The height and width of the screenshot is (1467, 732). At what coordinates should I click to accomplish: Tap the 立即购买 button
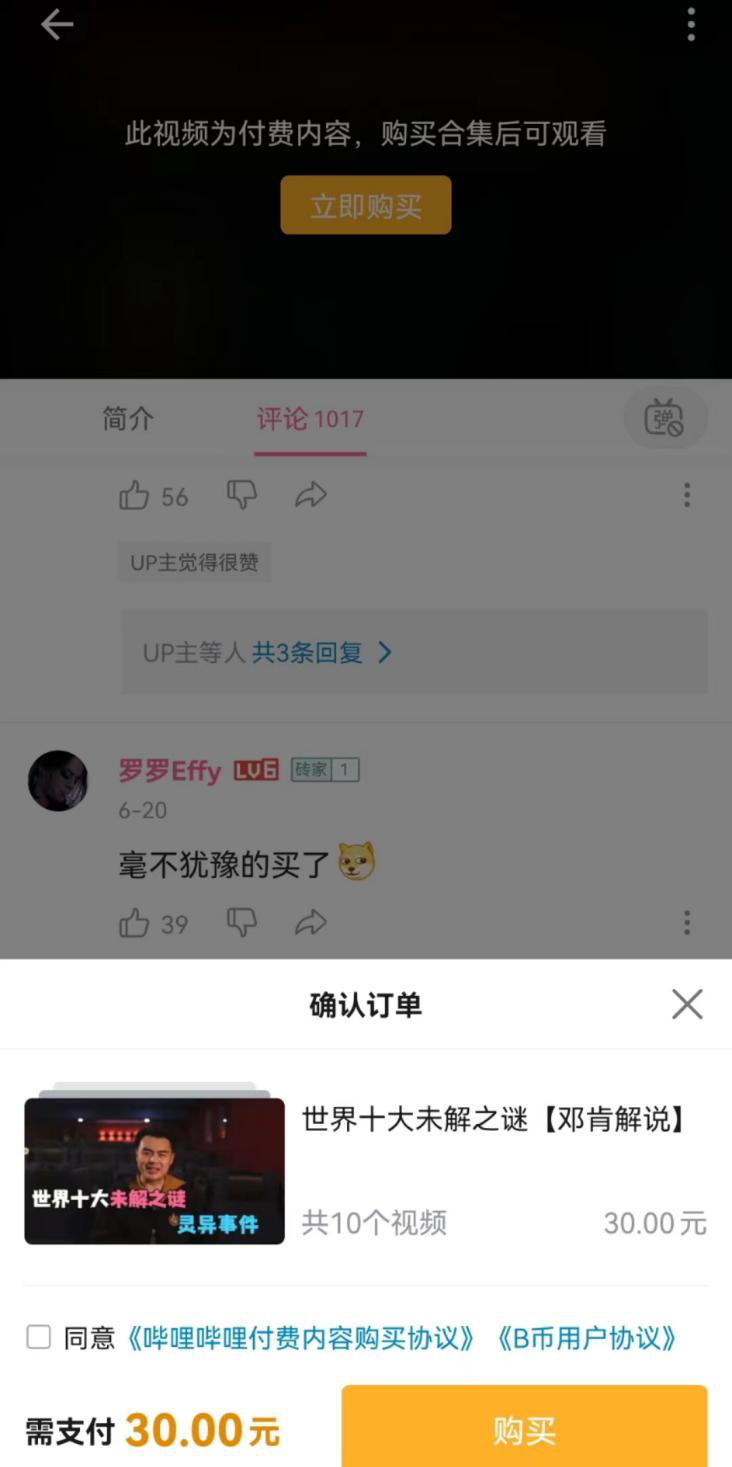pos(366,206)
